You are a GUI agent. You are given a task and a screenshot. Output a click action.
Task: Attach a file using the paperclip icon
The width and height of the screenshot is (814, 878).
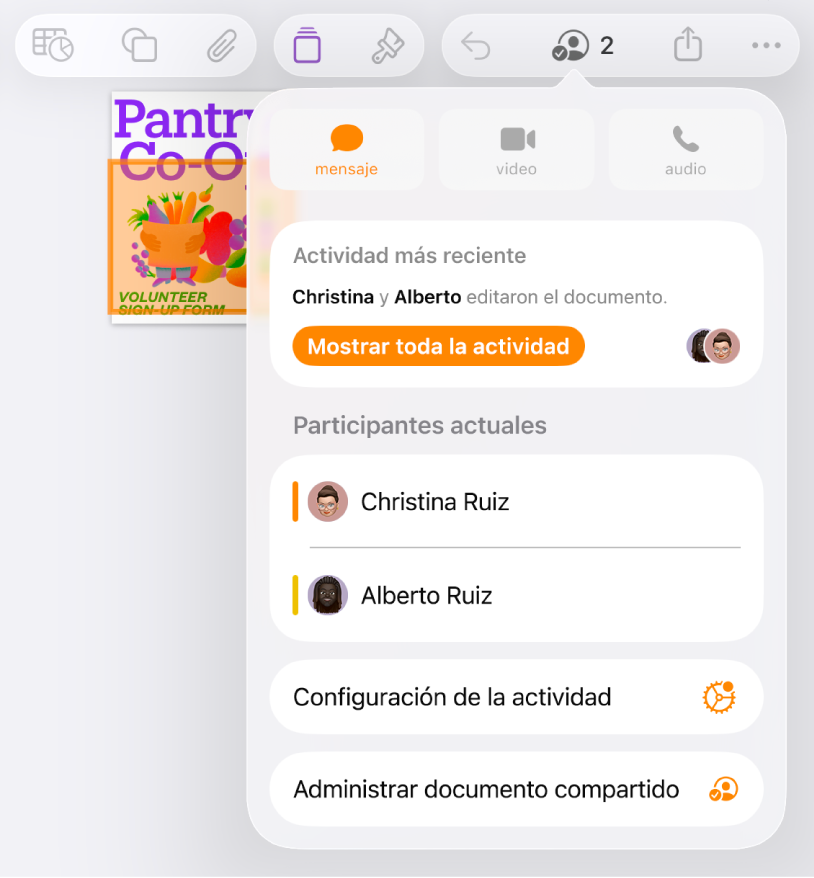coord(222,44)
